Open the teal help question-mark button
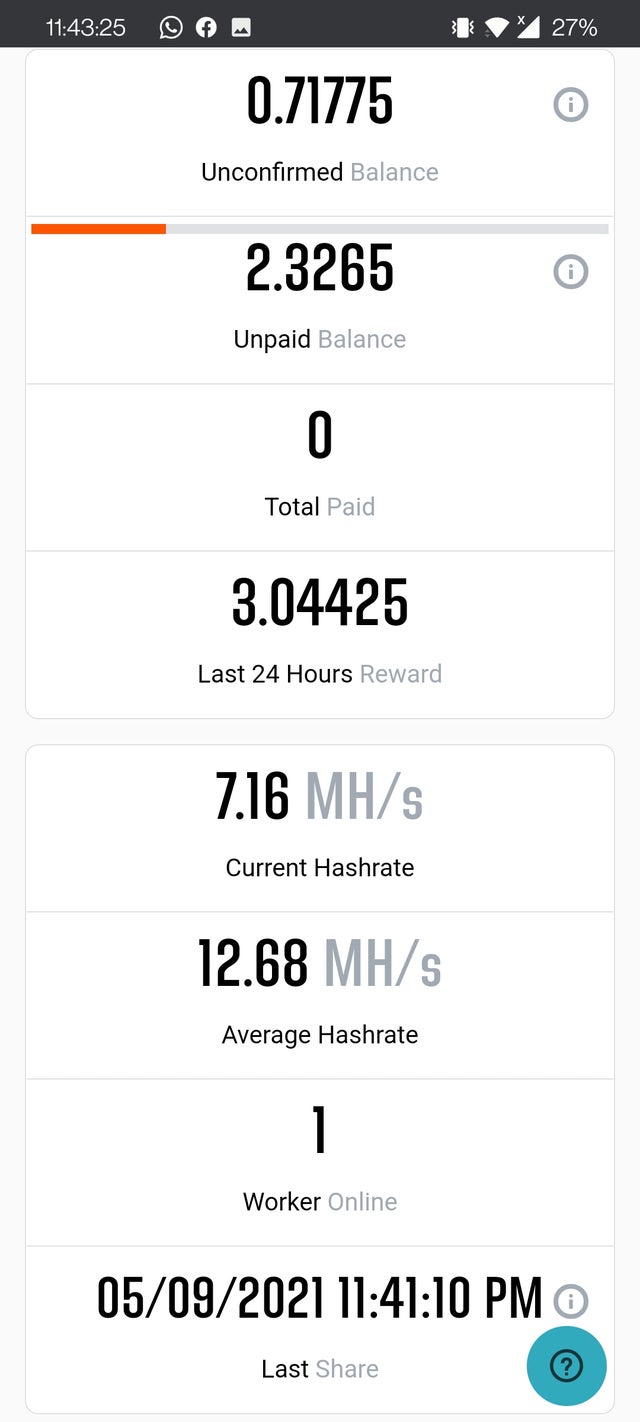Screen dimensions: 640x1422 pos(567,1366)
